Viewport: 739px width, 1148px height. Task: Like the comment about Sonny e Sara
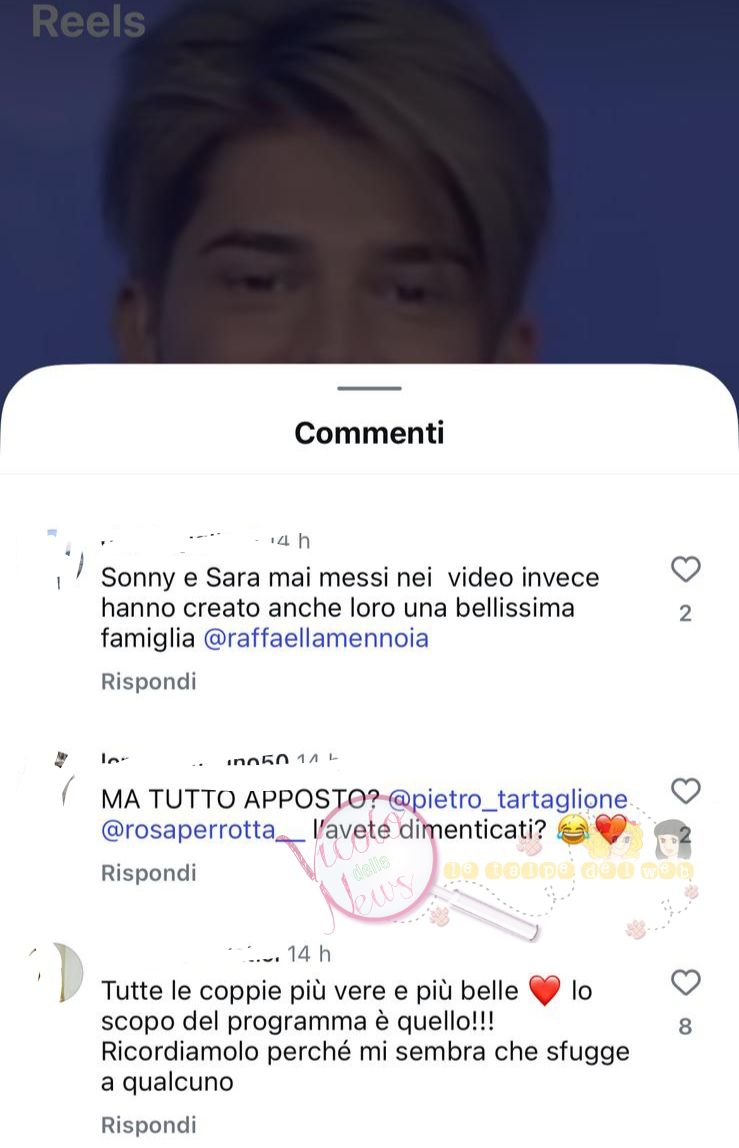[x=685, y=570]
